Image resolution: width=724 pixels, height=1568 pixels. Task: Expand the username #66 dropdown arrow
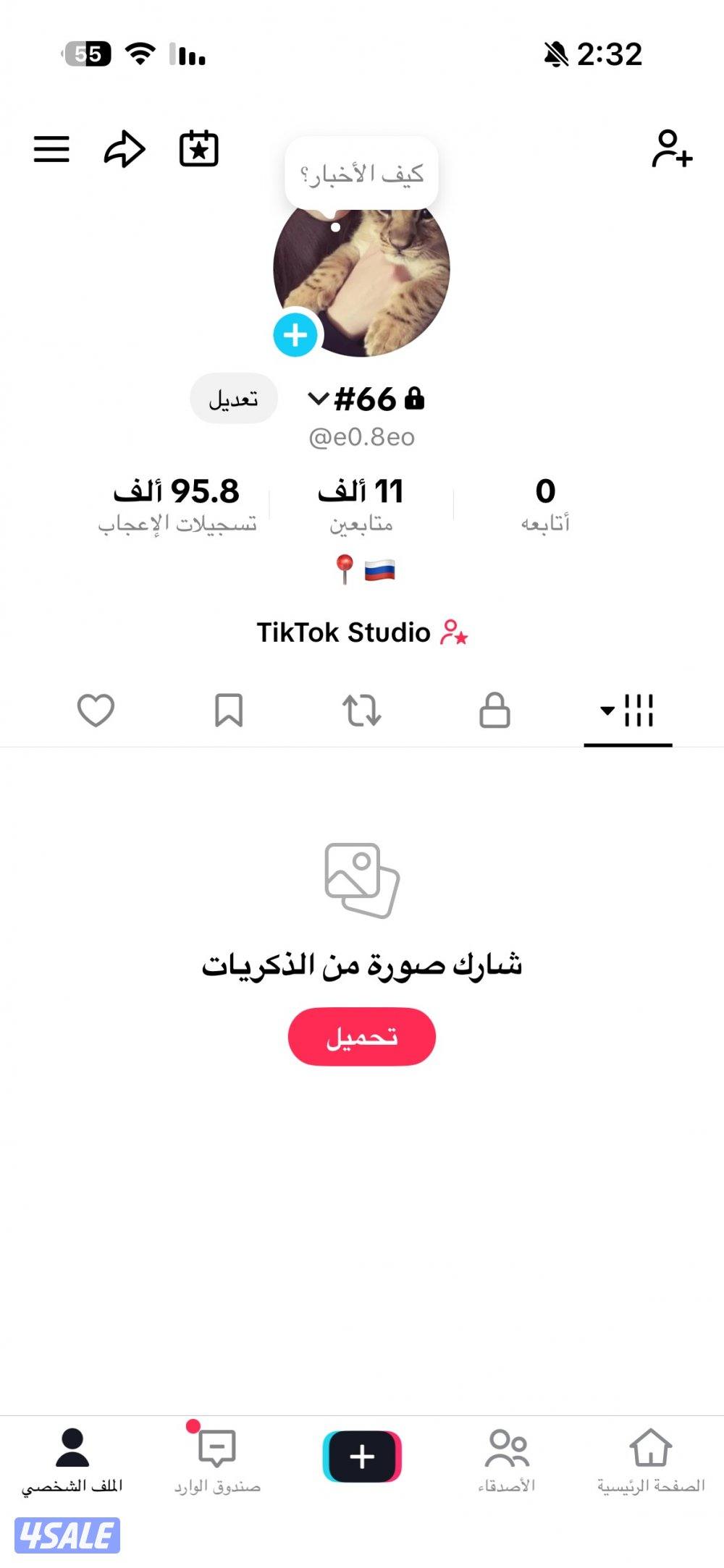[x=317, y=397]
